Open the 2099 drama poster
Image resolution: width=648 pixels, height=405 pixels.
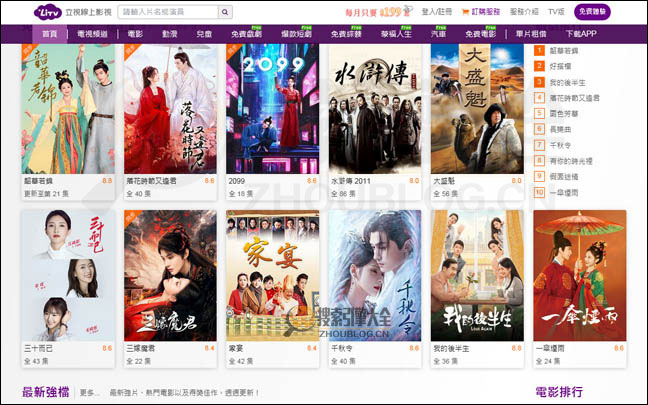click(x=264, y=107)
